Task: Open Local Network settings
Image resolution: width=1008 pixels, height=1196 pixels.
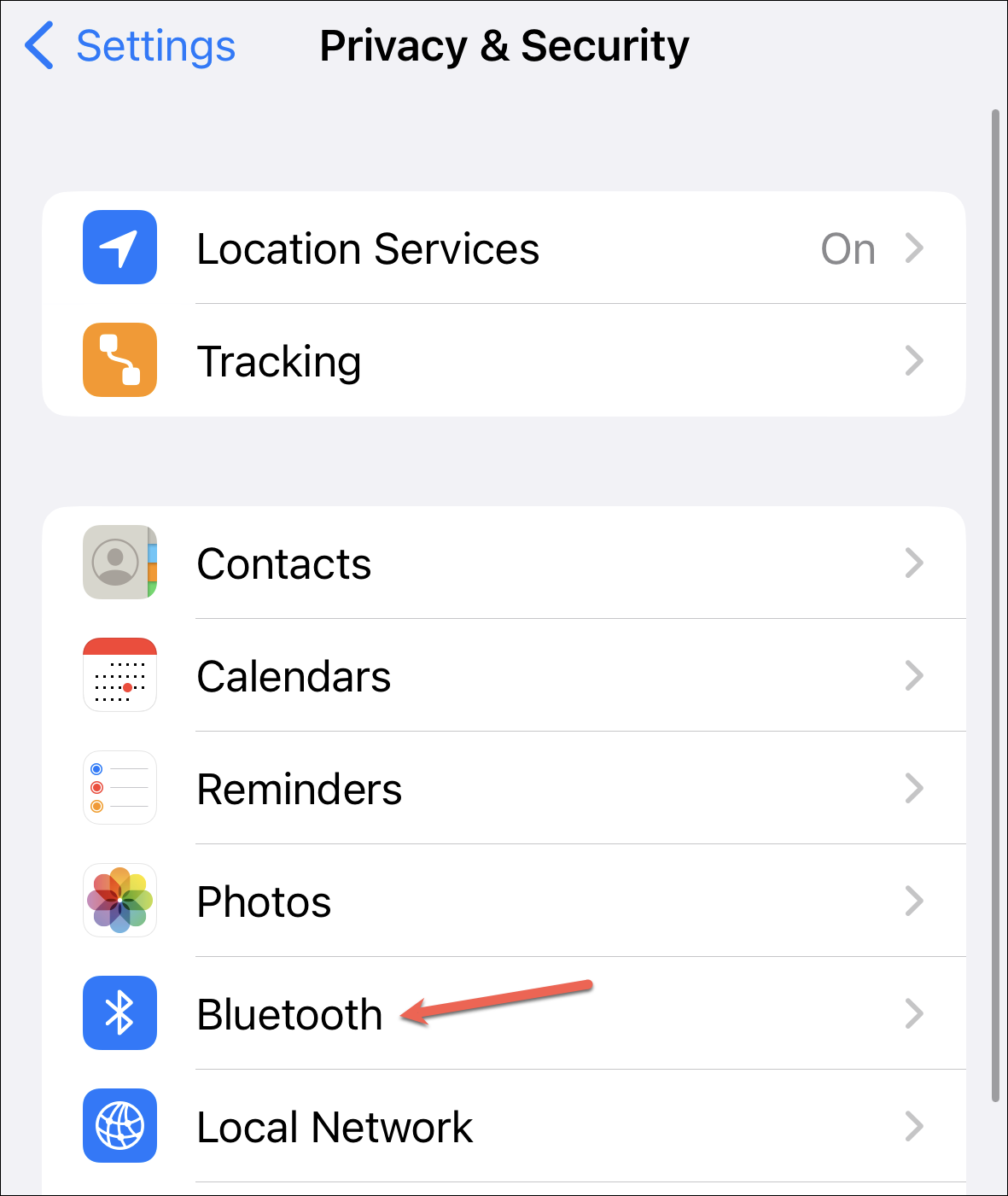Action: [504, 1127]
